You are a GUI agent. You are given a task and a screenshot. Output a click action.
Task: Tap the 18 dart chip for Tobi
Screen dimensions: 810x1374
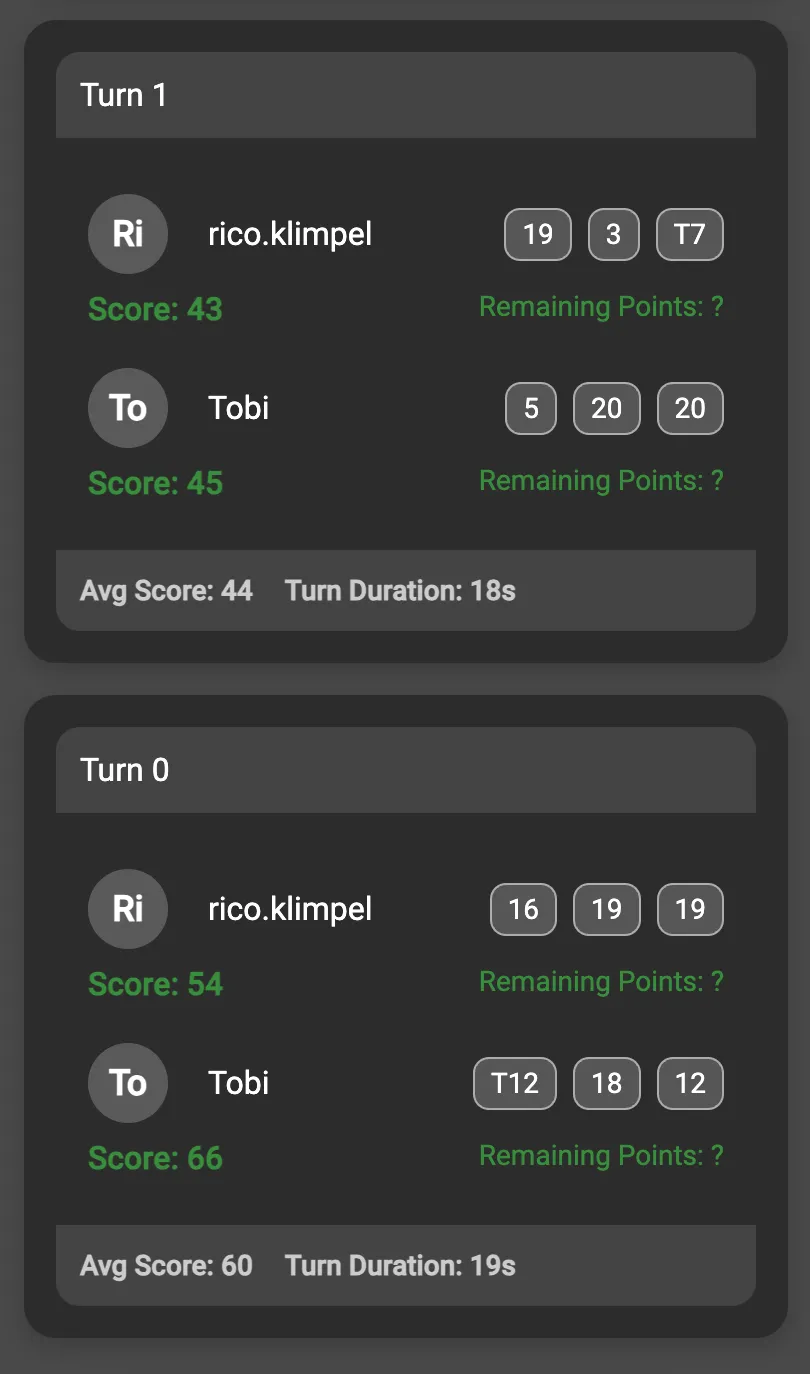coord(606,1083)
